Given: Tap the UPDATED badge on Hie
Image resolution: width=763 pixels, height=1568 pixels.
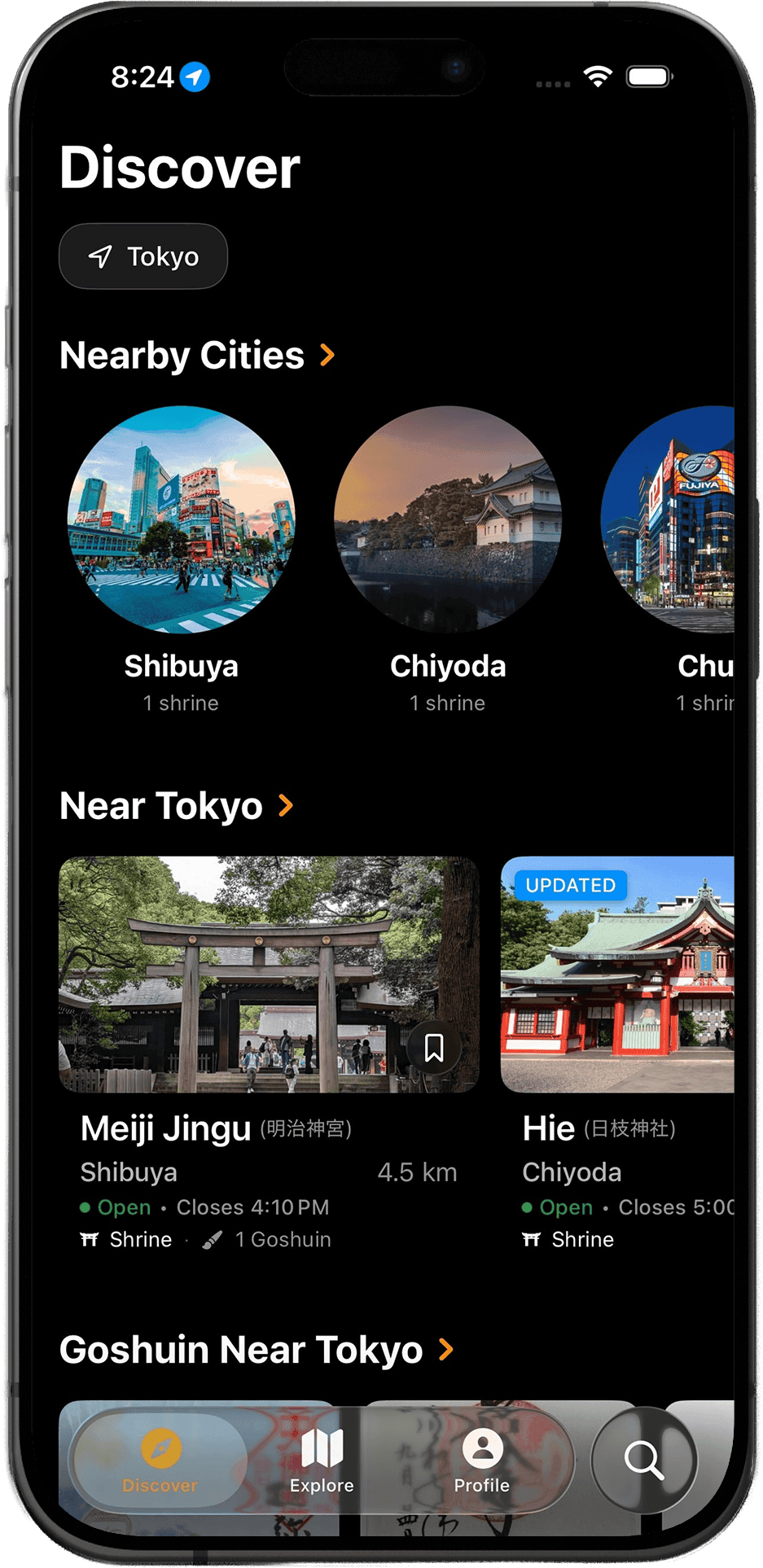Looking at the screenshot, I should pyautogui.click(x=571, y=886).
